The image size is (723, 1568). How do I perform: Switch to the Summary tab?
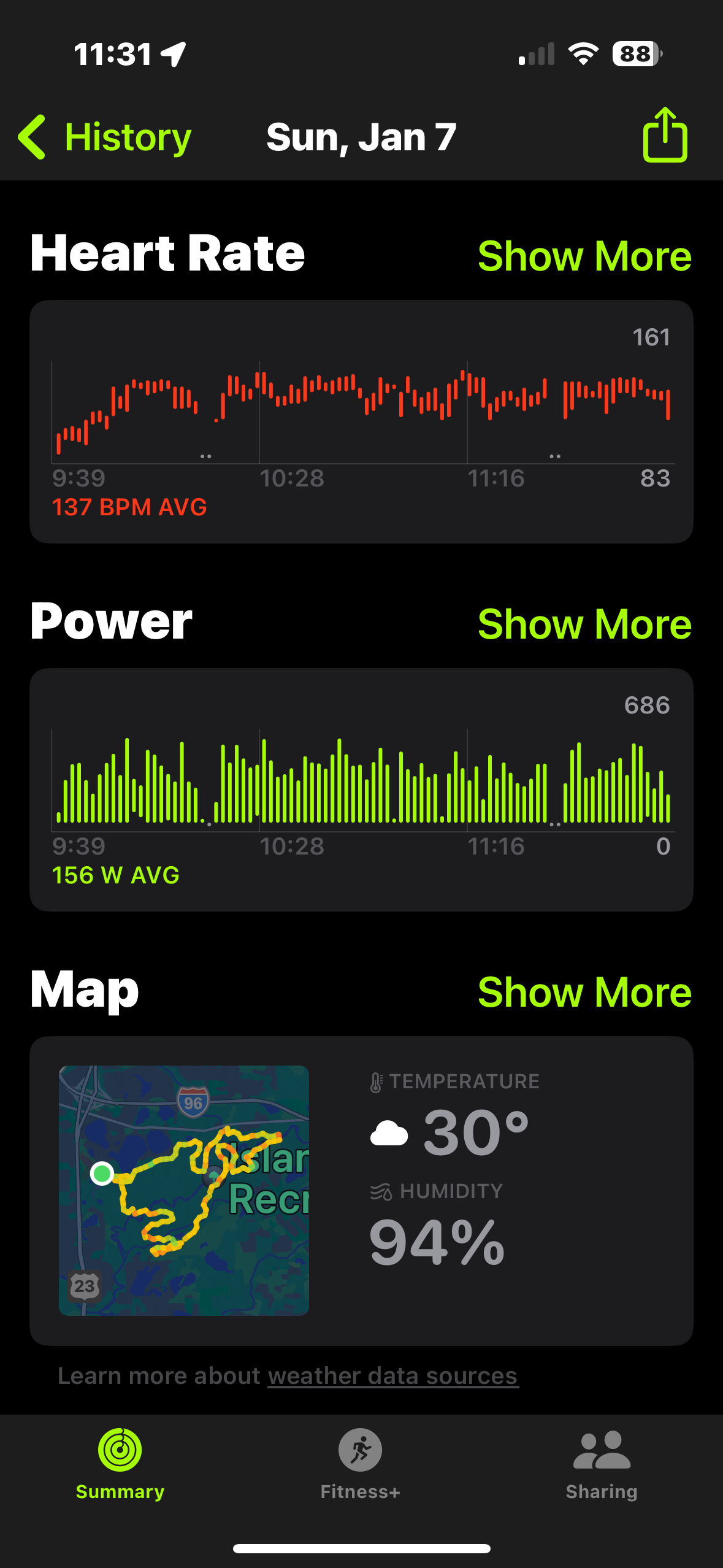pyautogui.click(x=120, y=1464)
